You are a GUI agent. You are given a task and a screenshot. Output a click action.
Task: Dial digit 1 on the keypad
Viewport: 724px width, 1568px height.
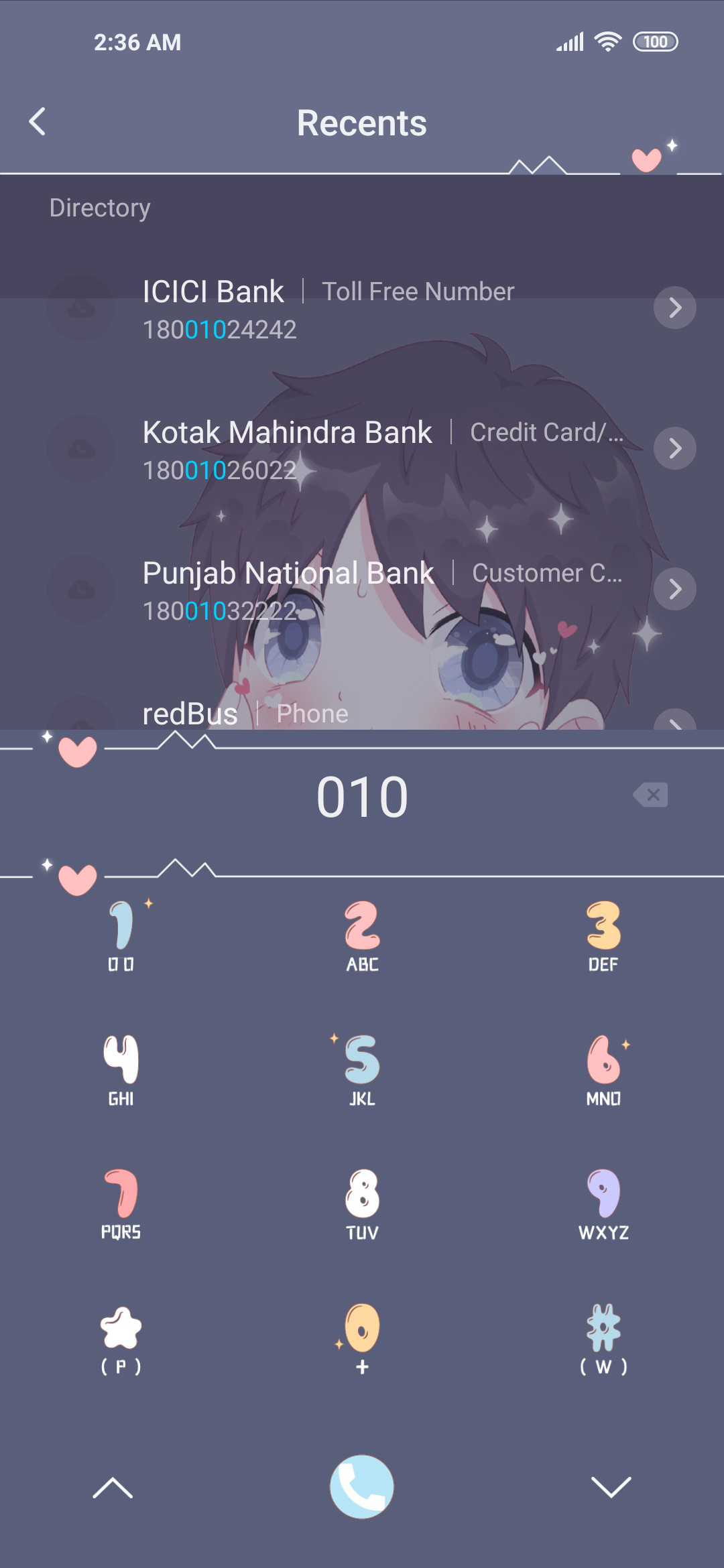coord(121,936)
